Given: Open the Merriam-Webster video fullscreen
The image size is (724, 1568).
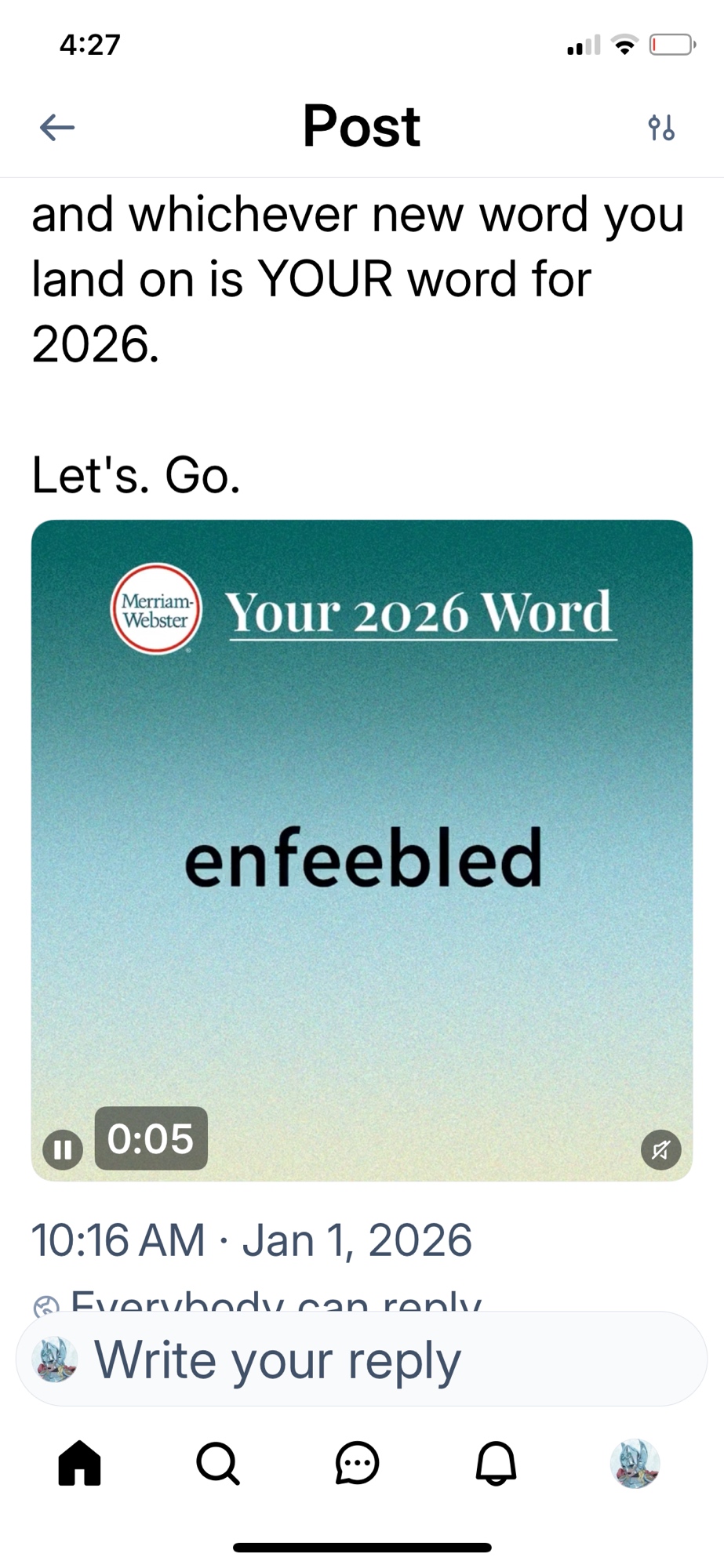Looking at the screenshot, I should coord(362,850).
